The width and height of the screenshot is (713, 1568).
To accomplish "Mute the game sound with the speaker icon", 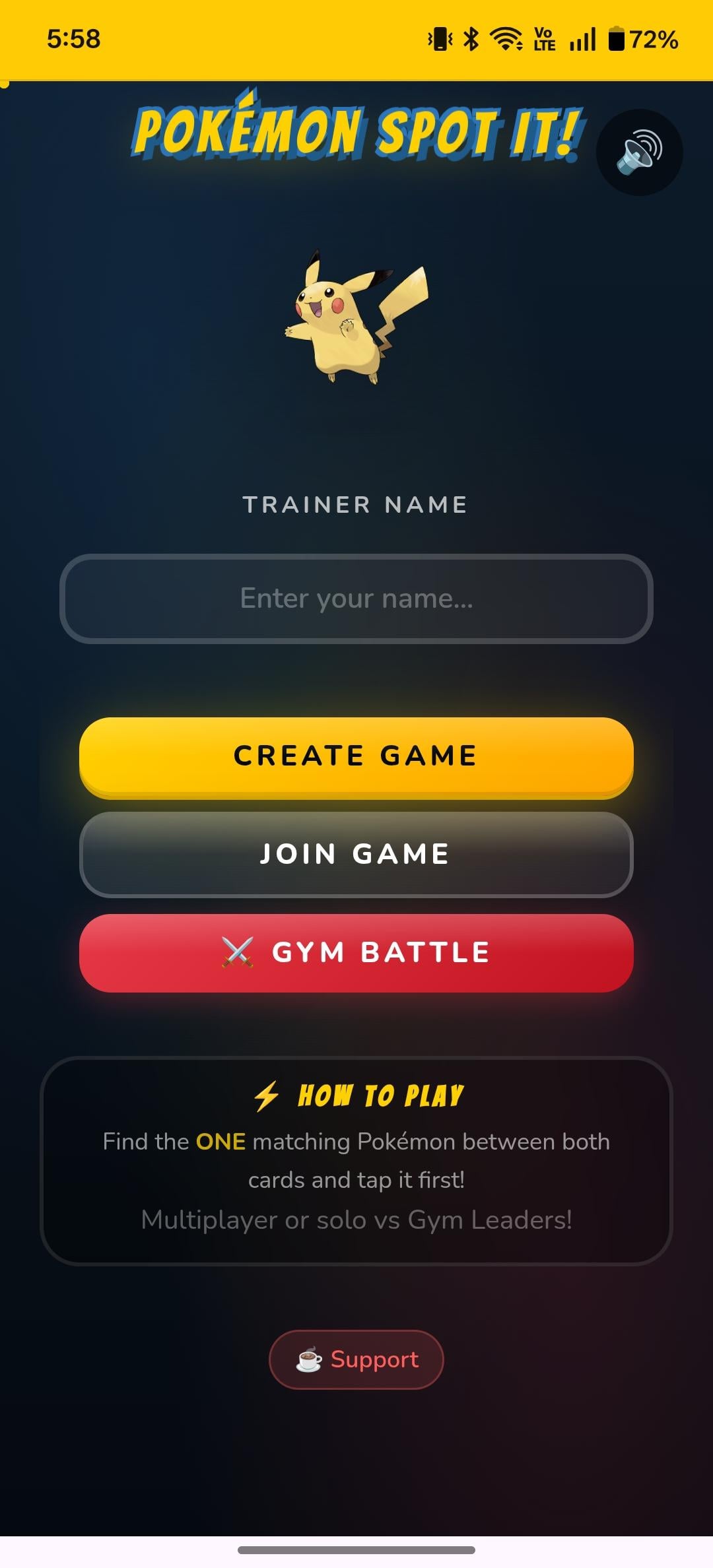I will click(639, 152).
